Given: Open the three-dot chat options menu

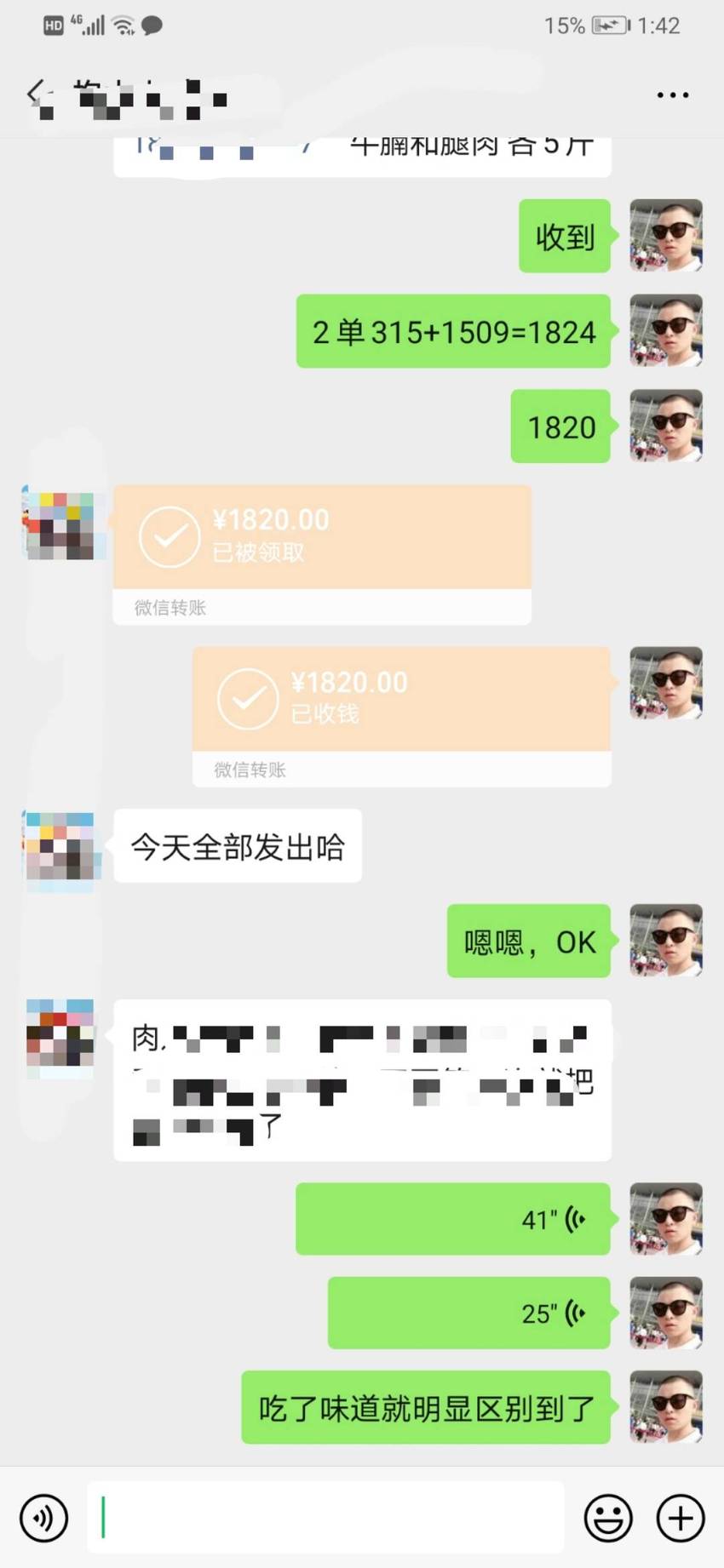Looking at the screenshot, I should pos(673,94).
